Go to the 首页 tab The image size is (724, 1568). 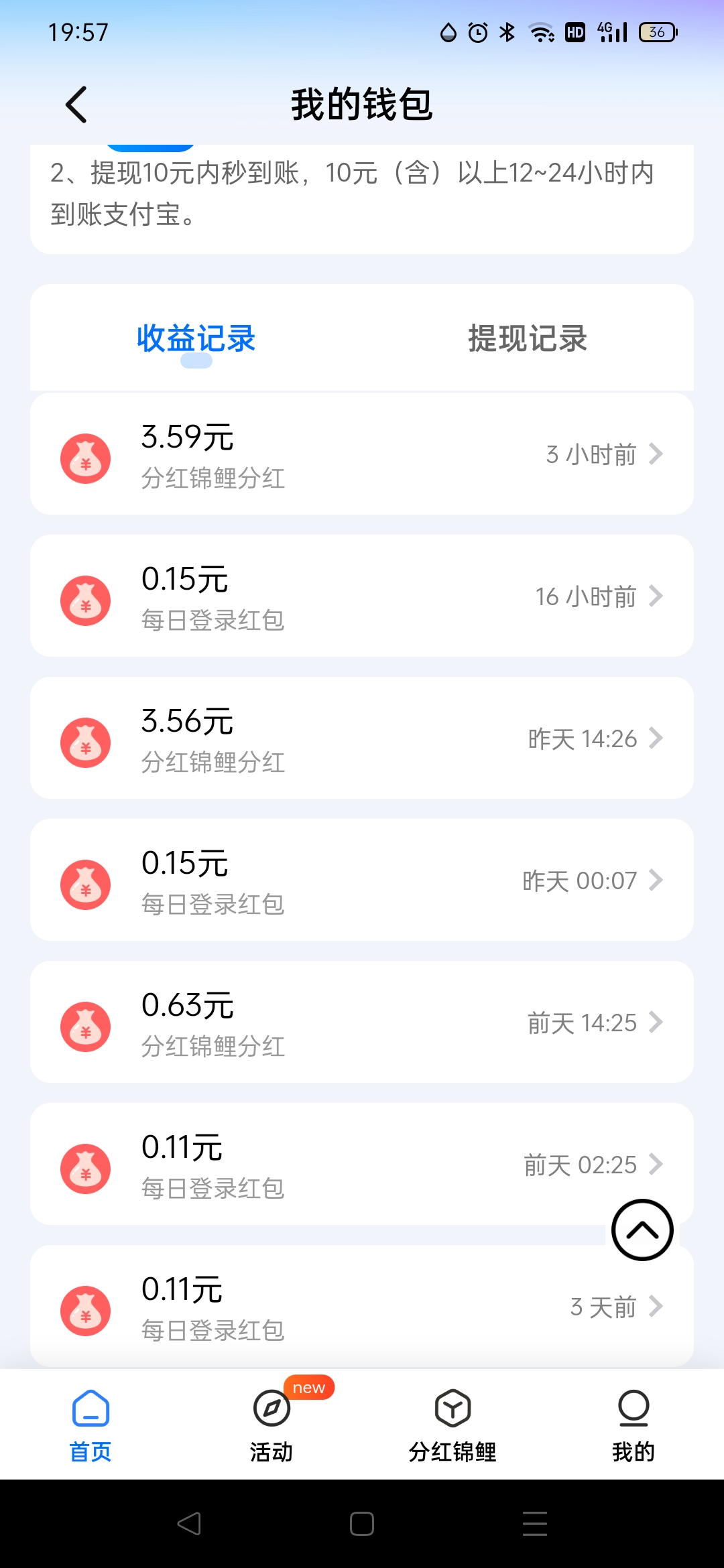click(90, 1425)
